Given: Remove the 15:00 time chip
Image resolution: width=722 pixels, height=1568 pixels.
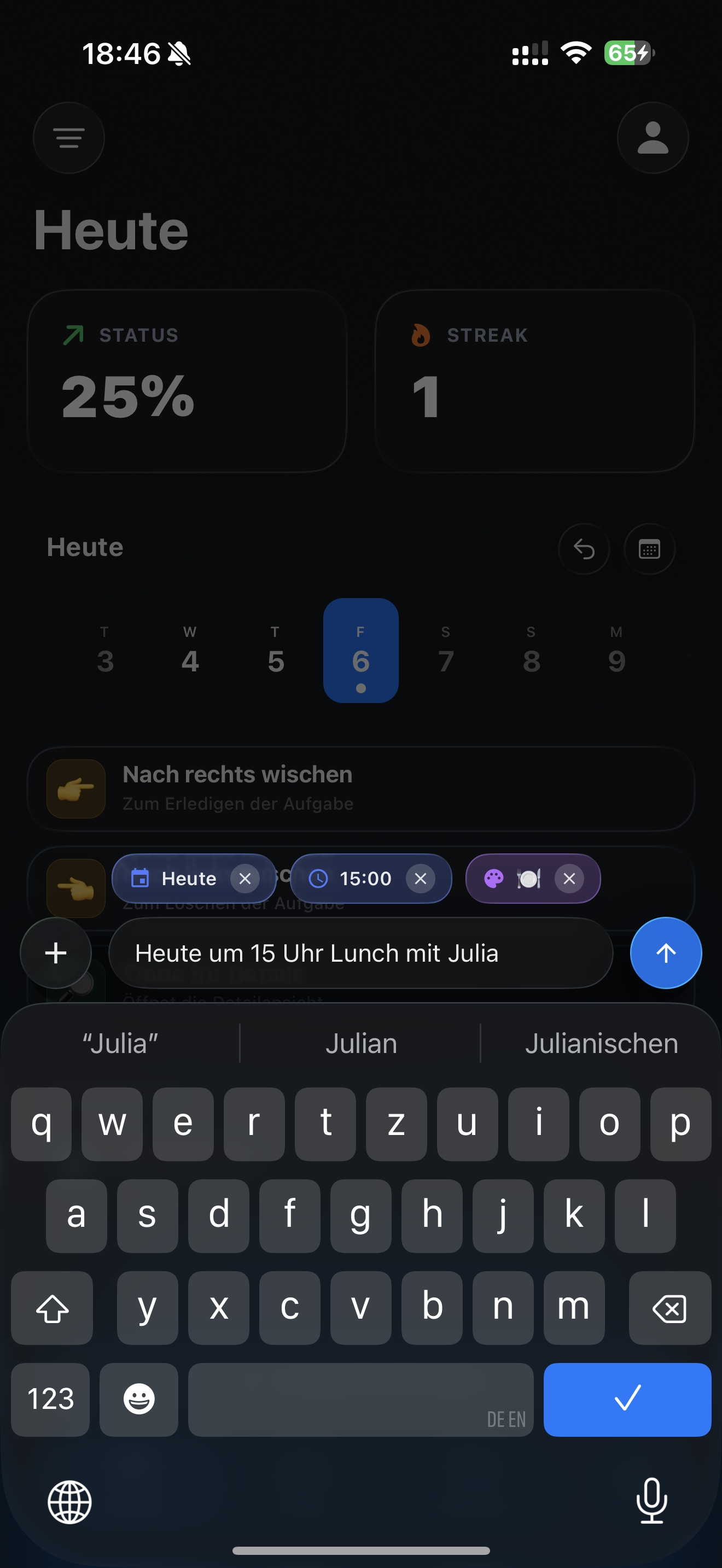Looking at the screenshot, I should pos(420,879).
